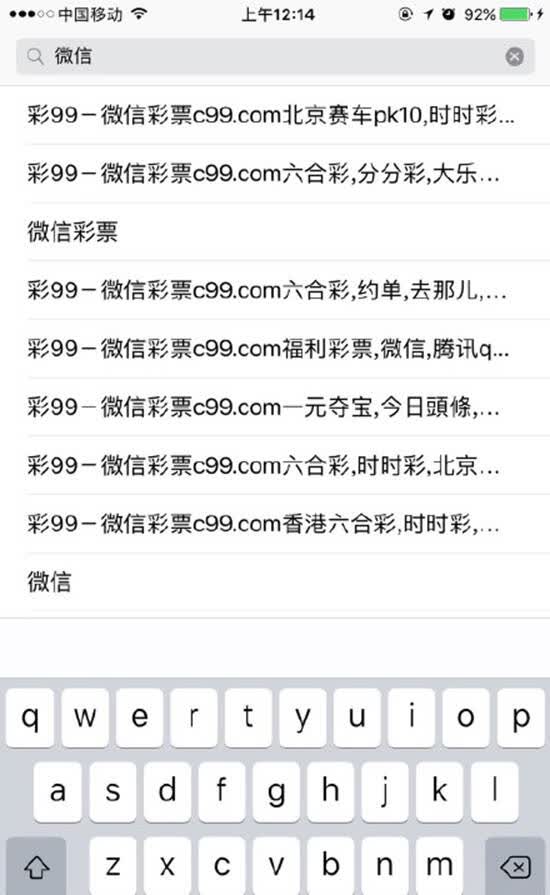Clear the search text with the X icon
The image size is (550, 895).
click(514, 57)
